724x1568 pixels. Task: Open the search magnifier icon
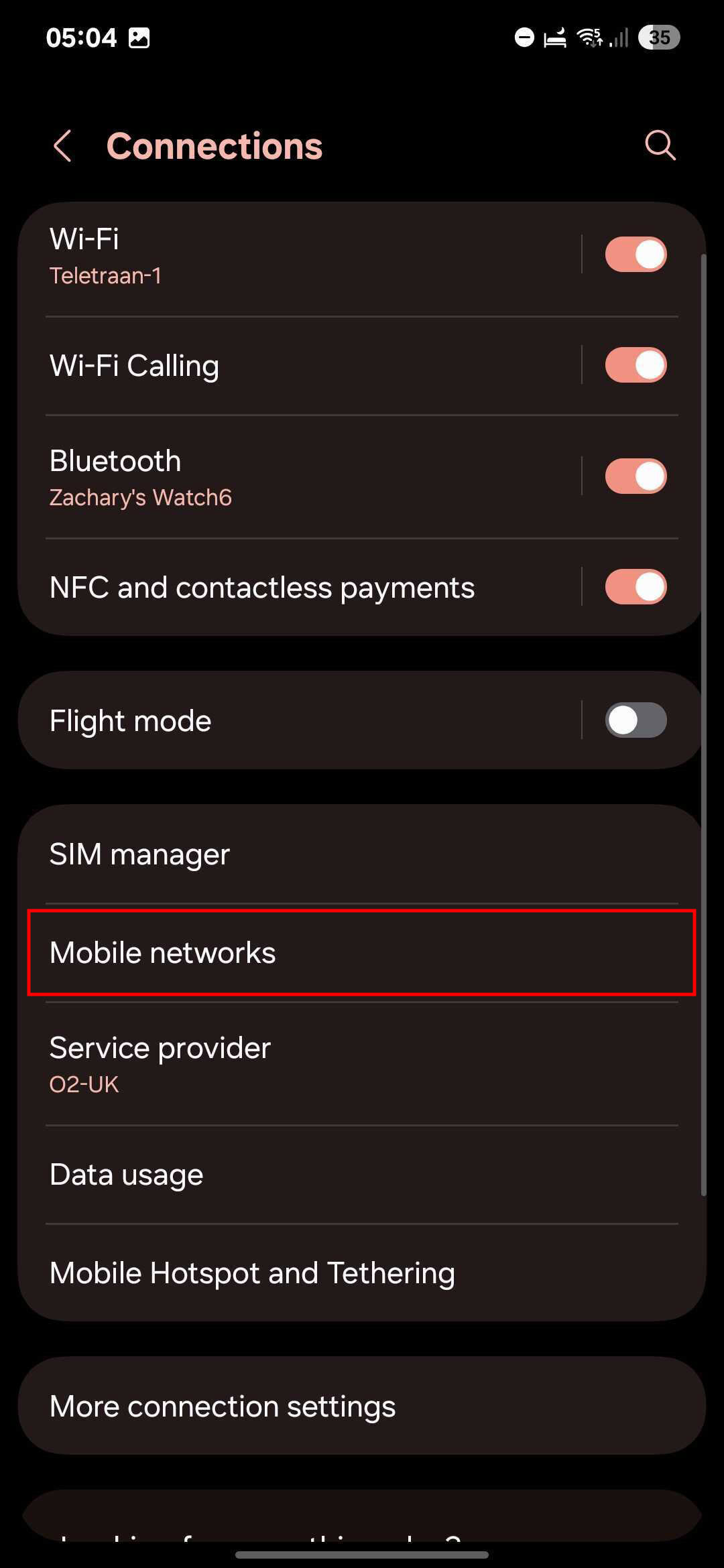pos(660,145)
